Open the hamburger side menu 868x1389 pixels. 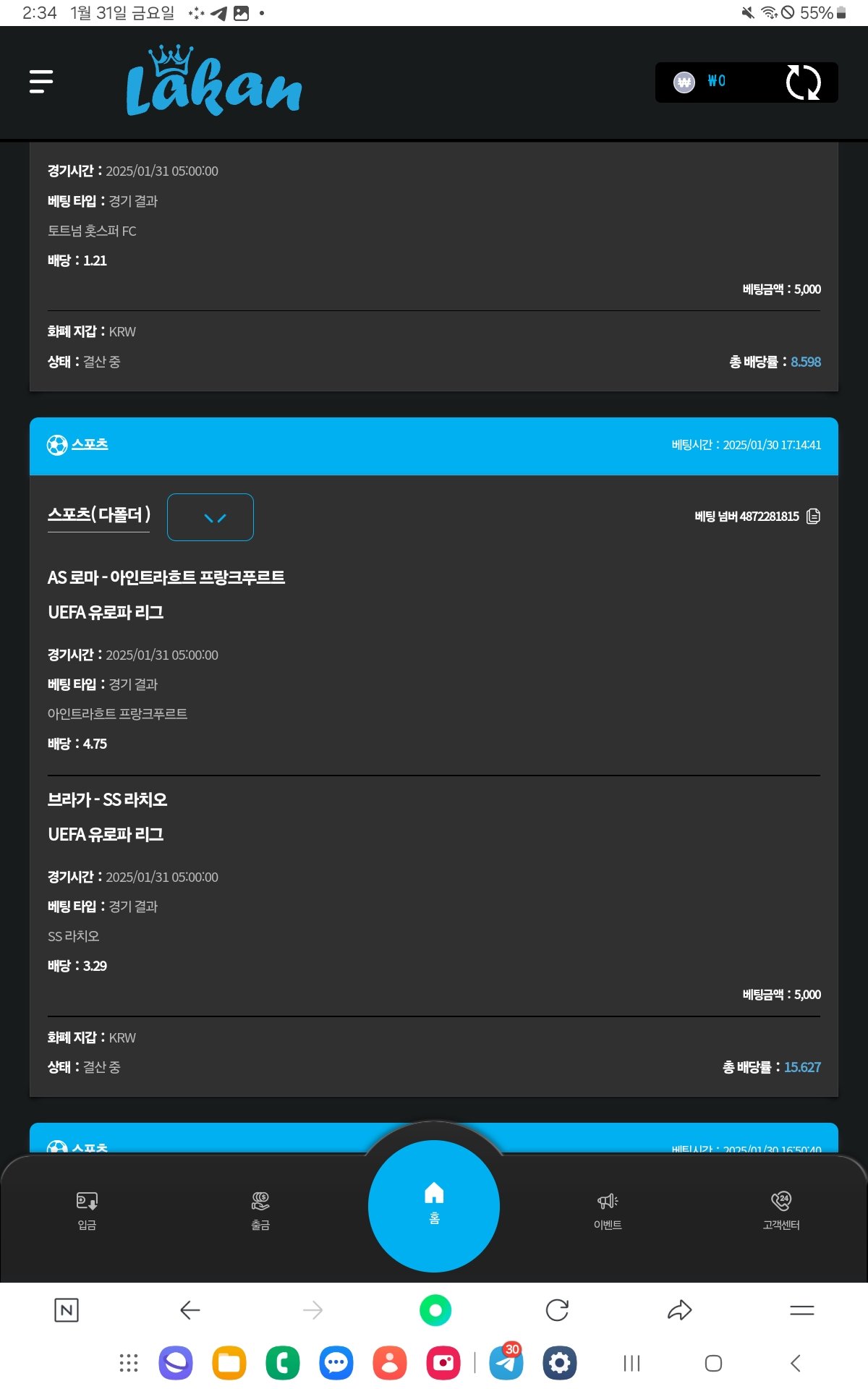41,82
